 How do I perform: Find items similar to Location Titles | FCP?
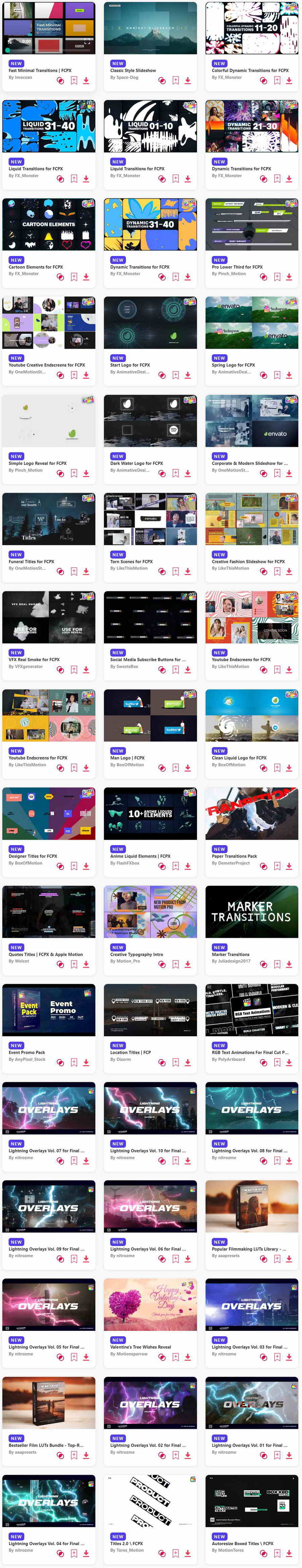point(162,1062)
